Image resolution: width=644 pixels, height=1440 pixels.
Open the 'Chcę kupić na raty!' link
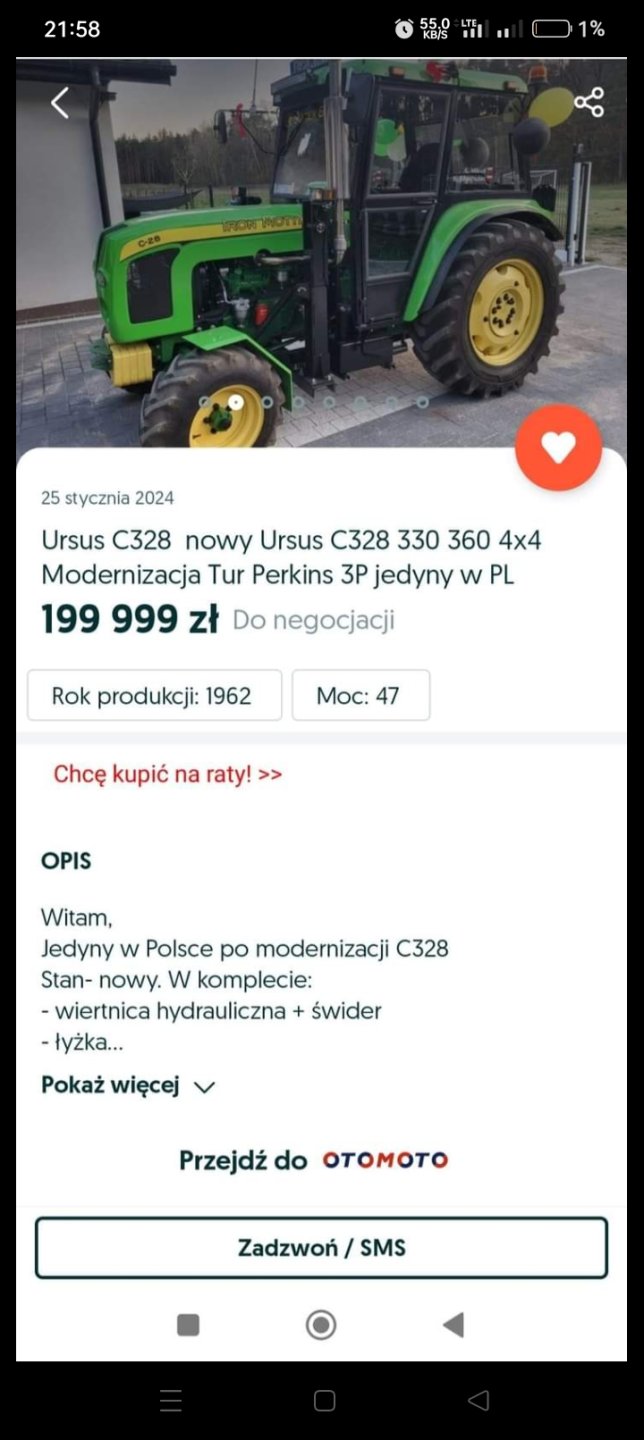click(x=168, y=774)
